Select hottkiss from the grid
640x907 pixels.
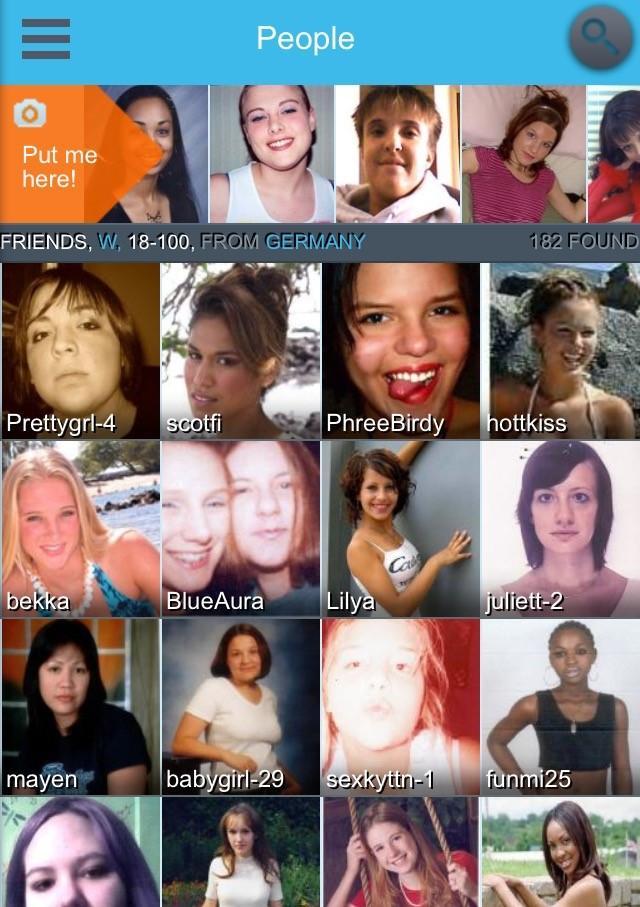coord(560,350)
